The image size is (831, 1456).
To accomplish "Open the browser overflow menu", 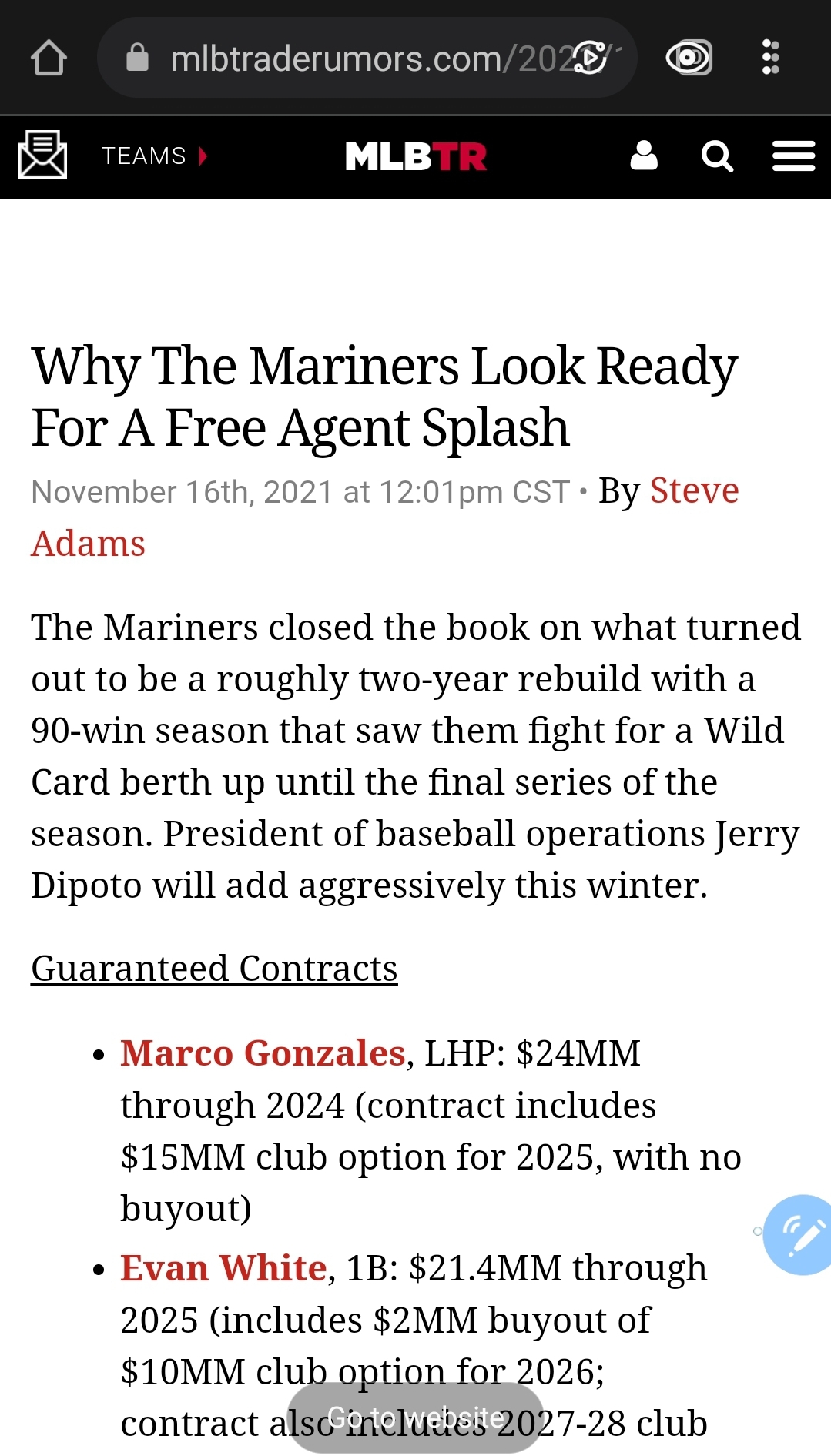I will (x=770, y=58).
